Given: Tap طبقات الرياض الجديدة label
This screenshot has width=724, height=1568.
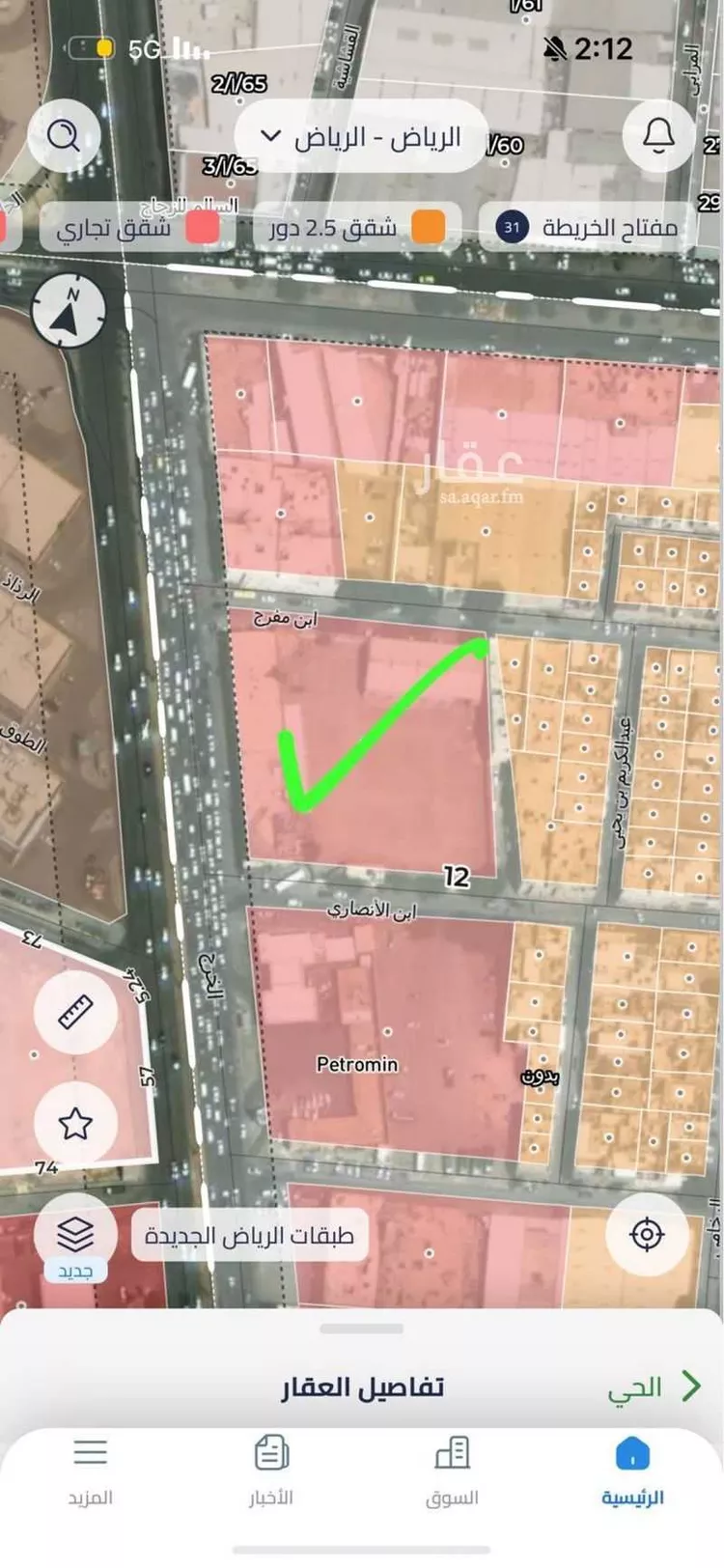Looking at the screenshot, I should point(250,1235).
